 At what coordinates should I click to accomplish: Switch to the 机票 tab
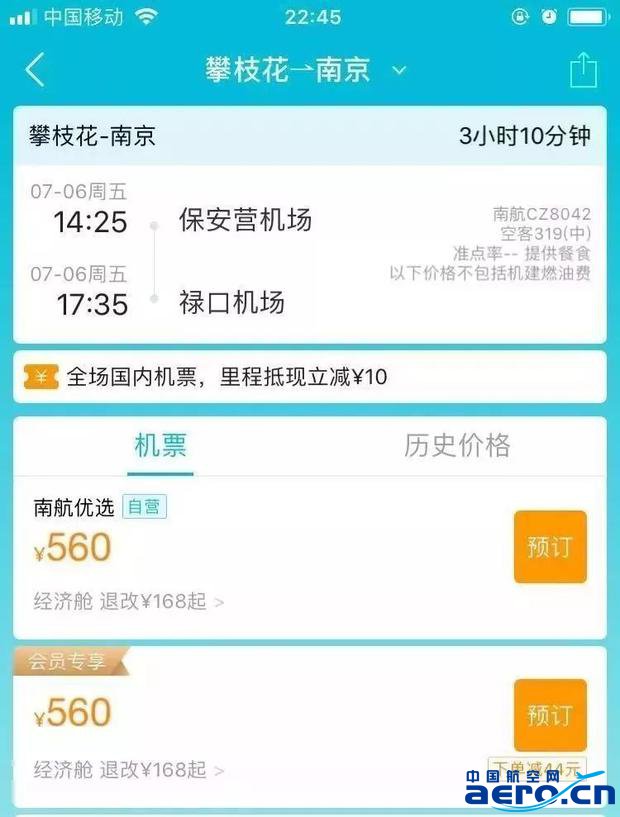[x=161, y=446]
